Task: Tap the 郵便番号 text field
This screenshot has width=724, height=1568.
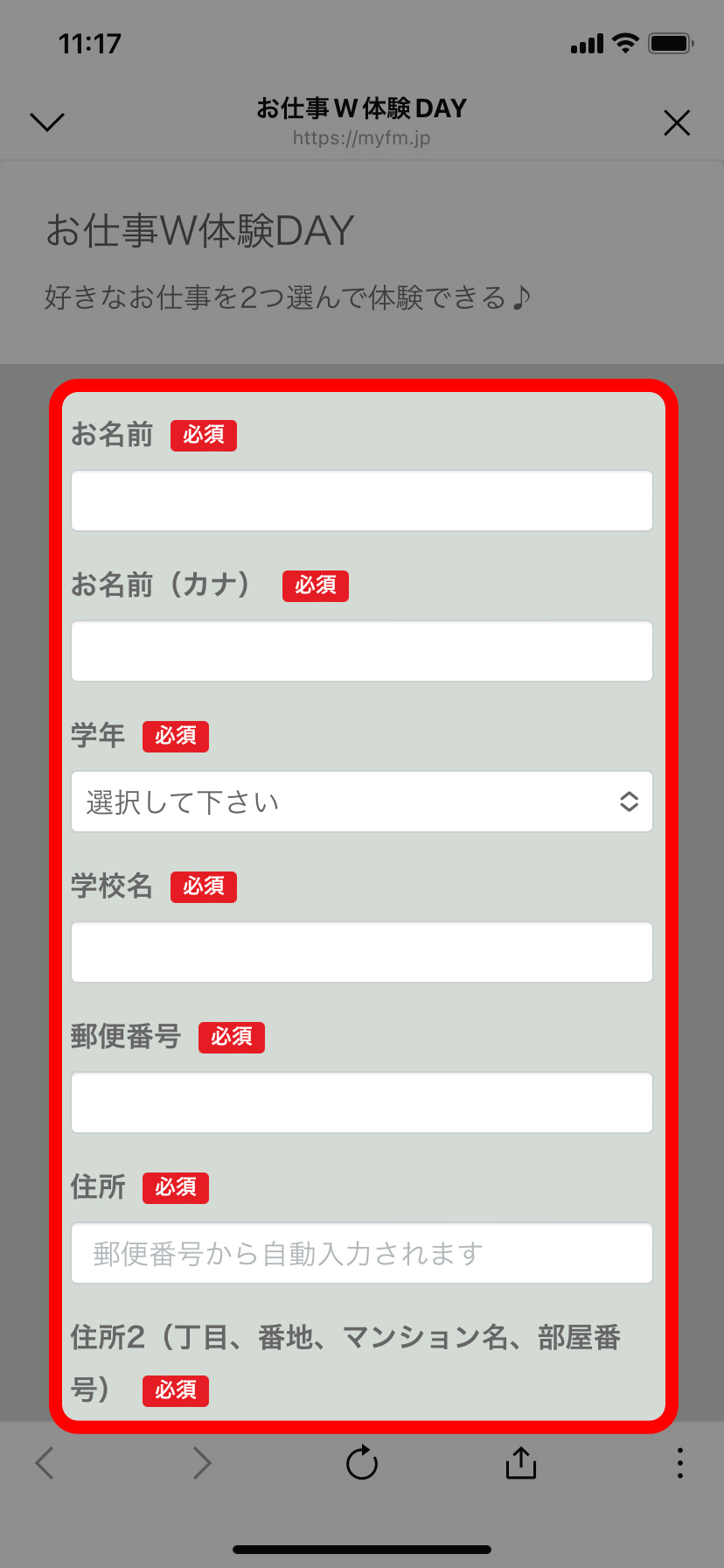Action: [x=362, y=1102]
